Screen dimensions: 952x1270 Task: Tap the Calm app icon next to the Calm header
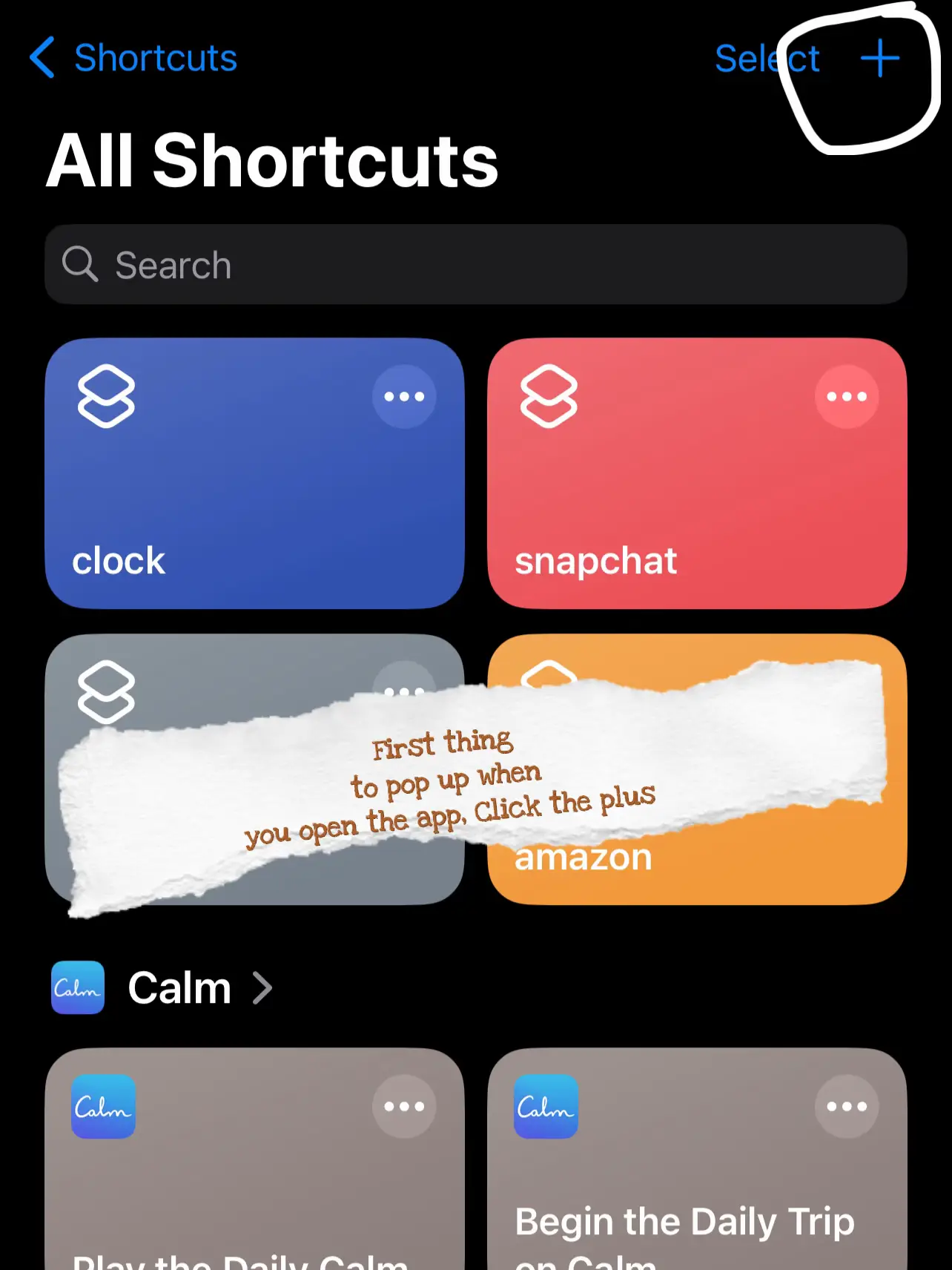(x=77, y=987)
